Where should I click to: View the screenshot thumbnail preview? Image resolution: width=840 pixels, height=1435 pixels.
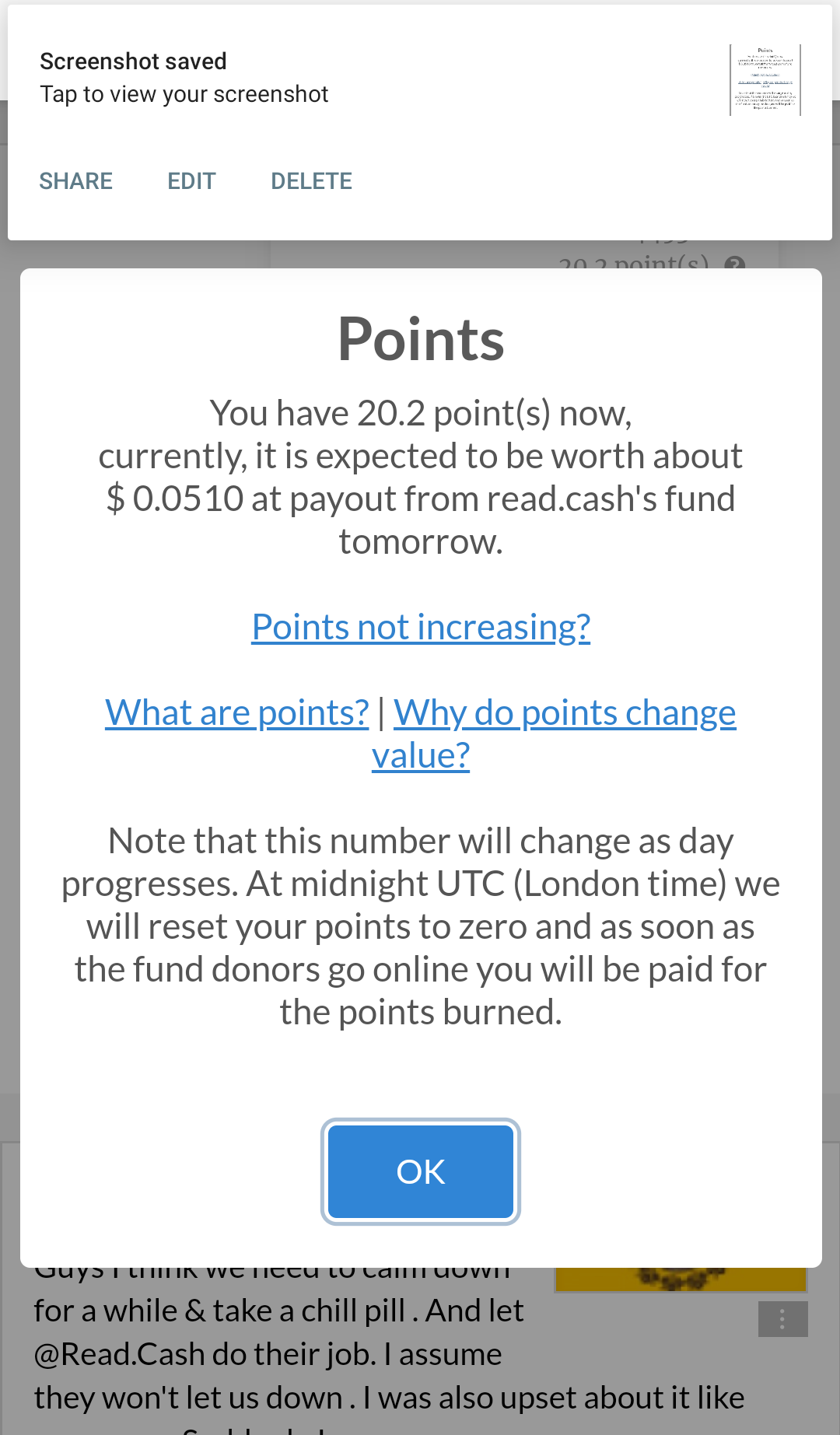(765, 80)
